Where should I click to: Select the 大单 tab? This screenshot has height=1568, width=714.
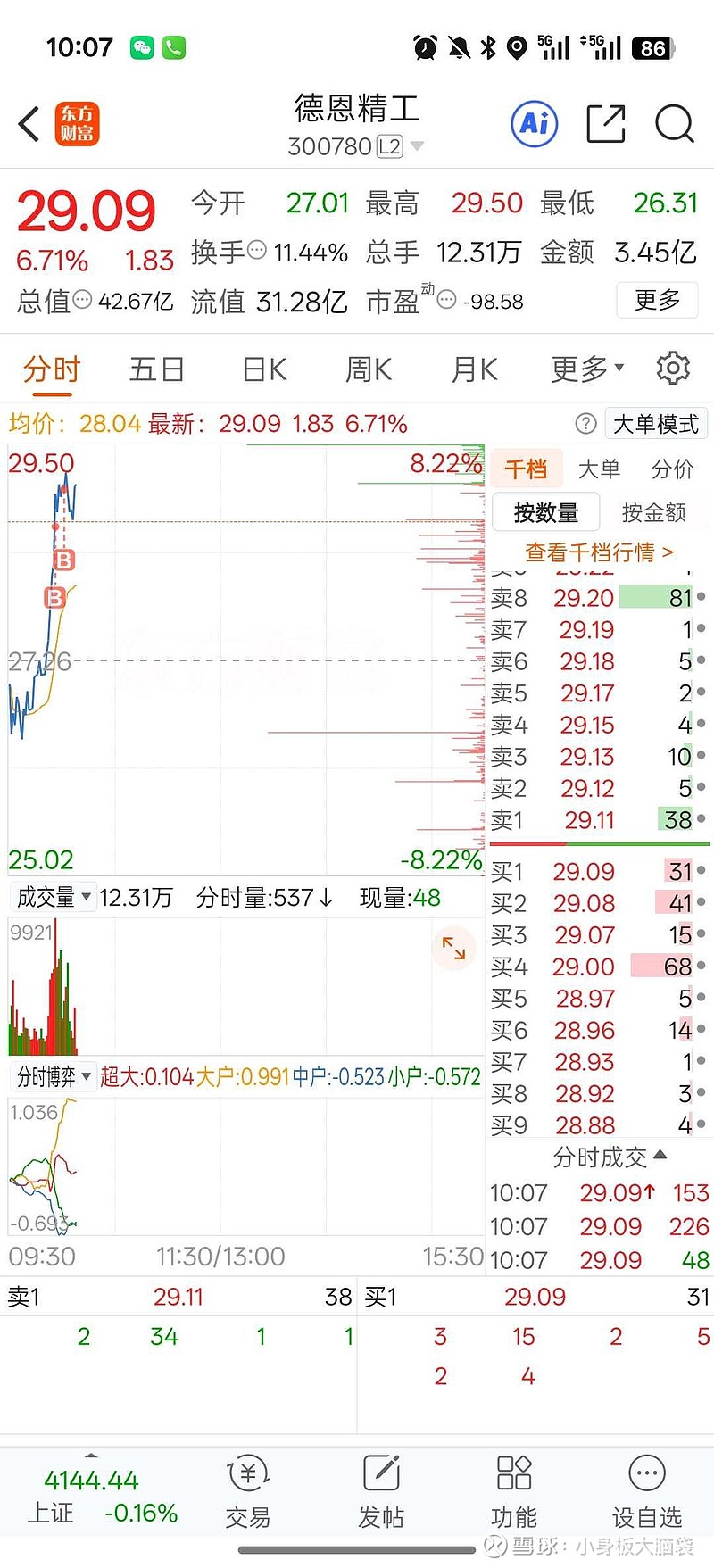599,468
